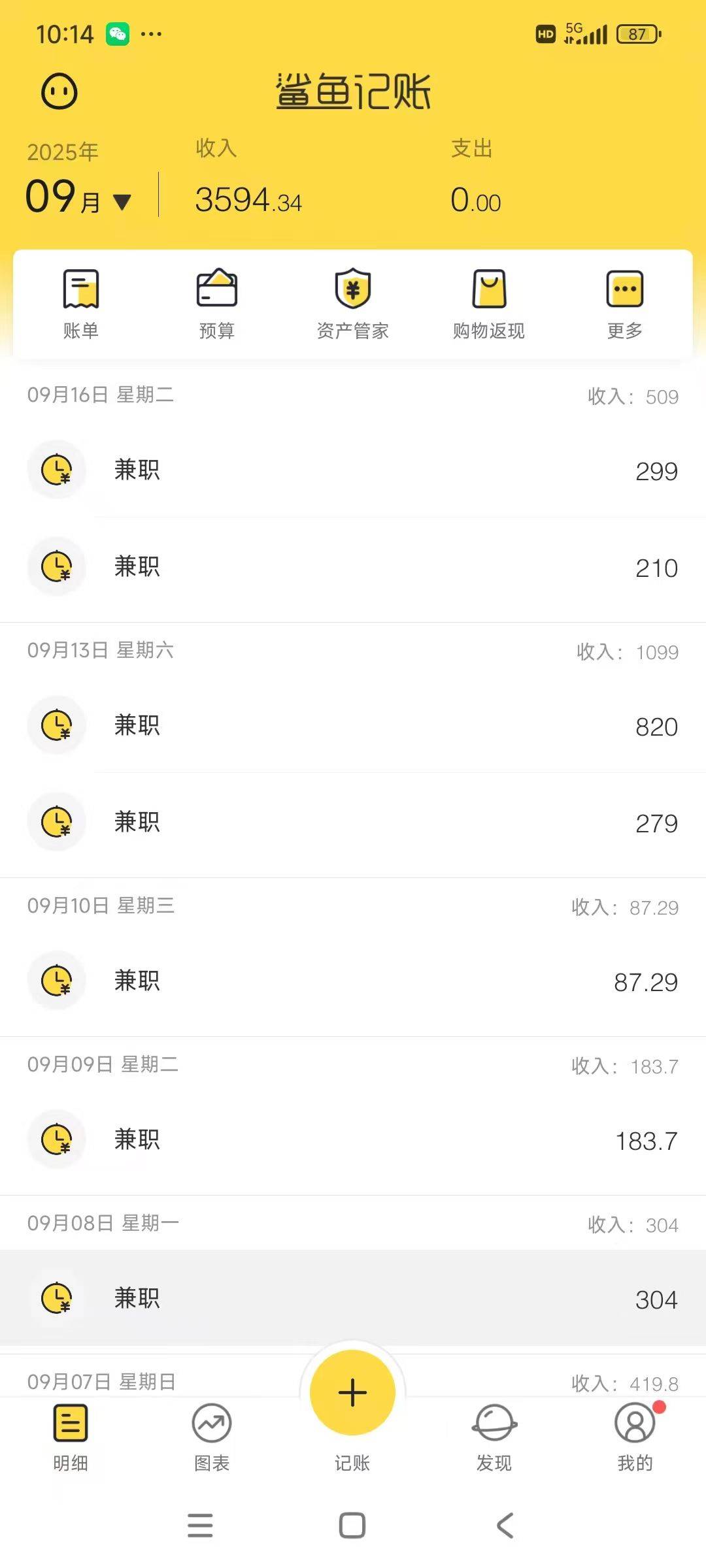Tap the yellow plus 记账 button
The image size is (706, 1568).
353,1392
